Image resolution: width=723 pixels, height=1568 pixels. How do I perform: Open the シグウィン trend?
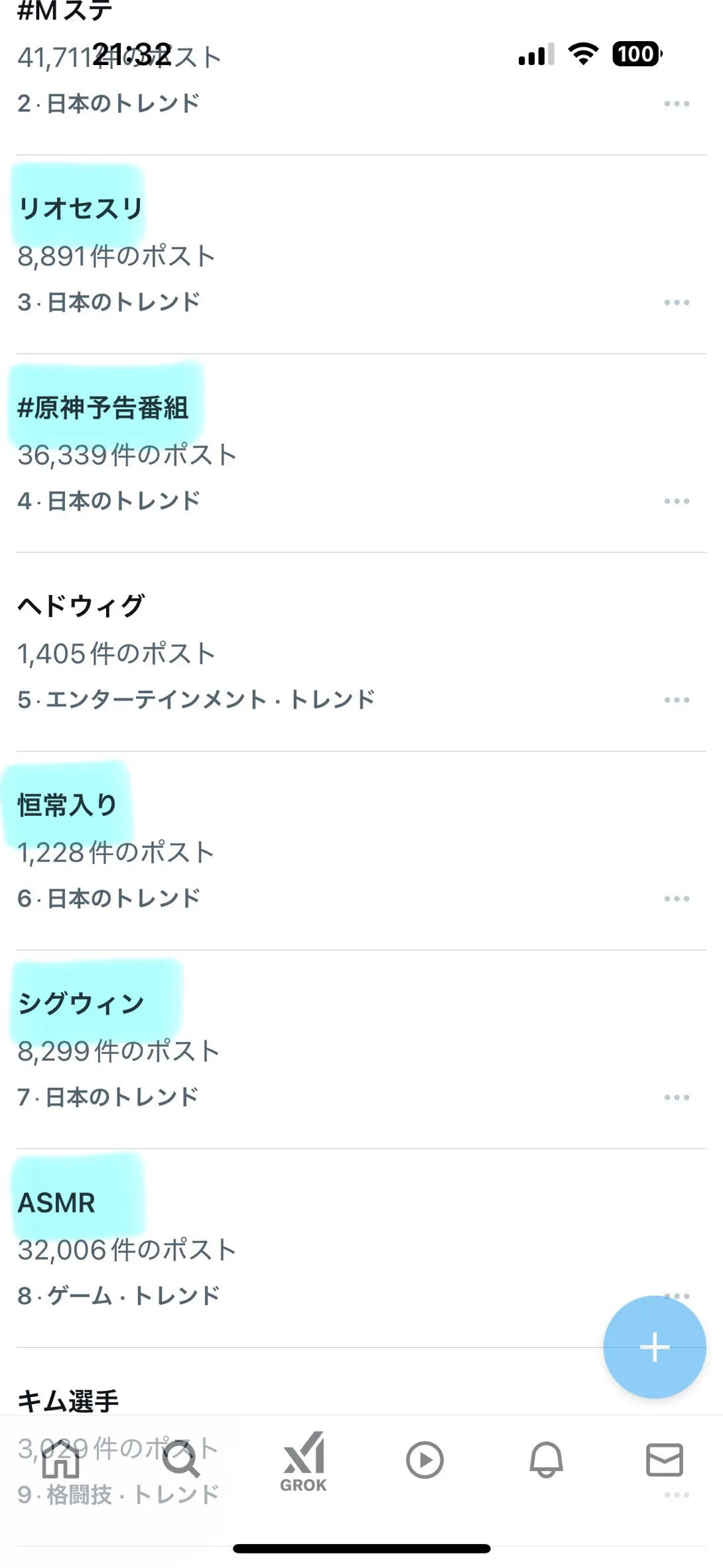tap(361, 1049)
